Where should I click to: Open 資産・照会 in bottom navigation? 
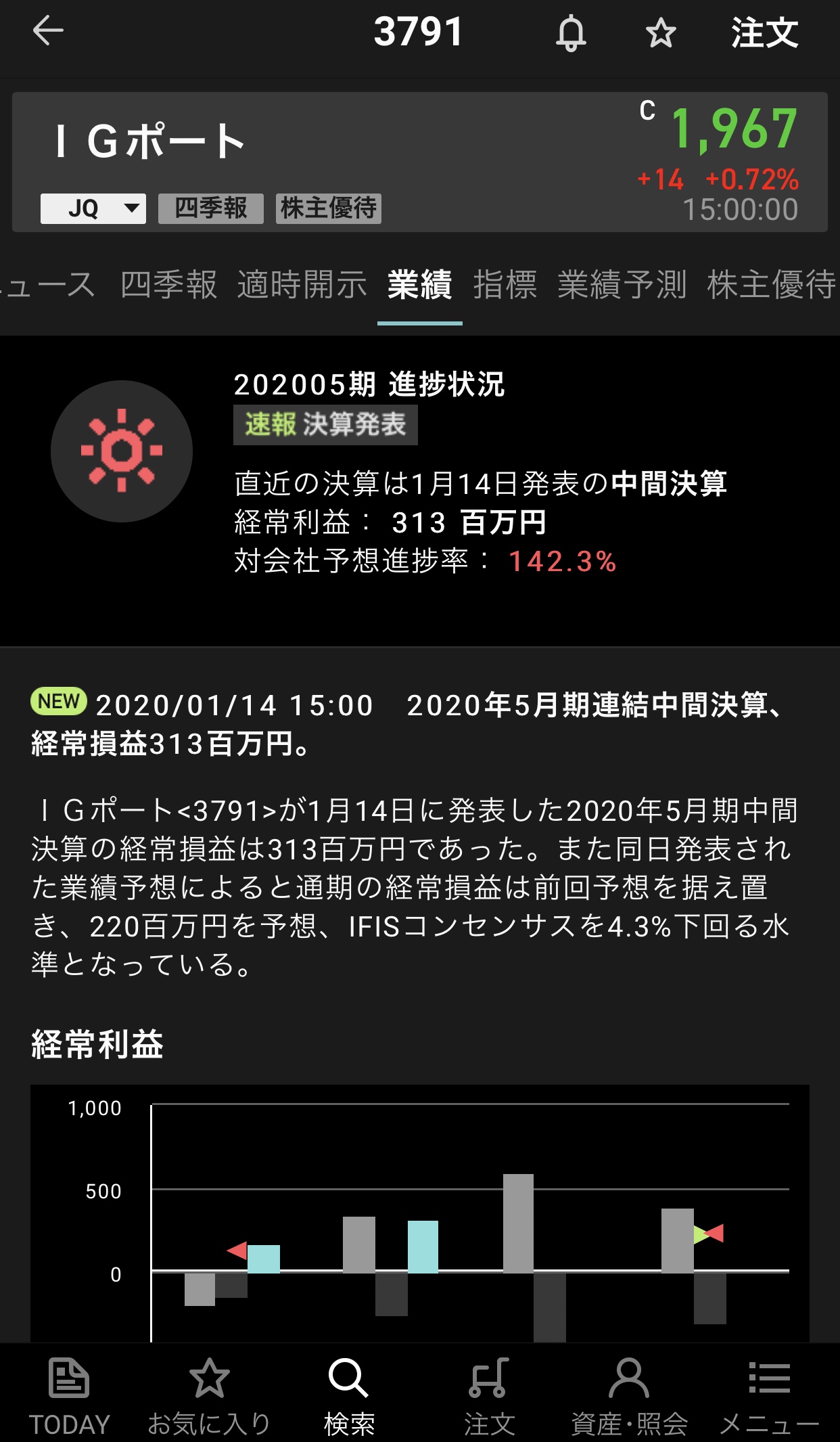tap(629, 1395)
